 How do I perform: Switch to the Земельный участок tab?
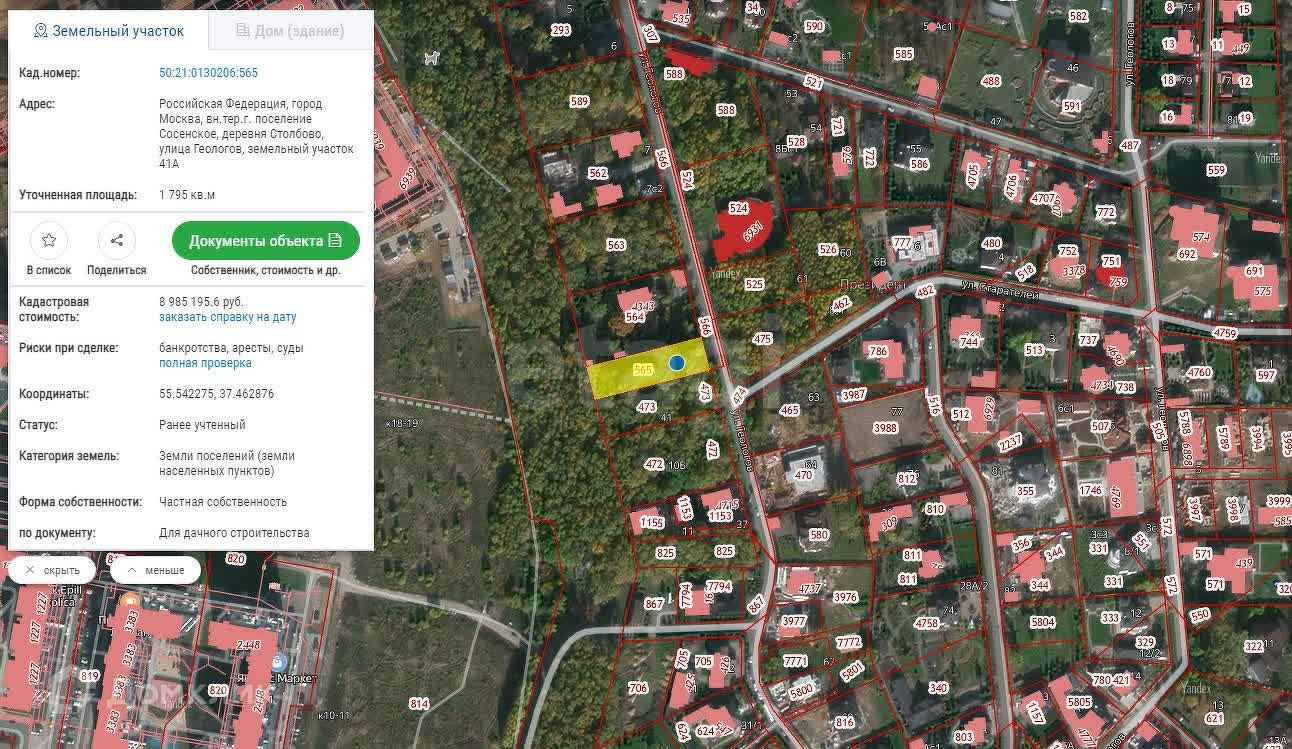(109, 31)
